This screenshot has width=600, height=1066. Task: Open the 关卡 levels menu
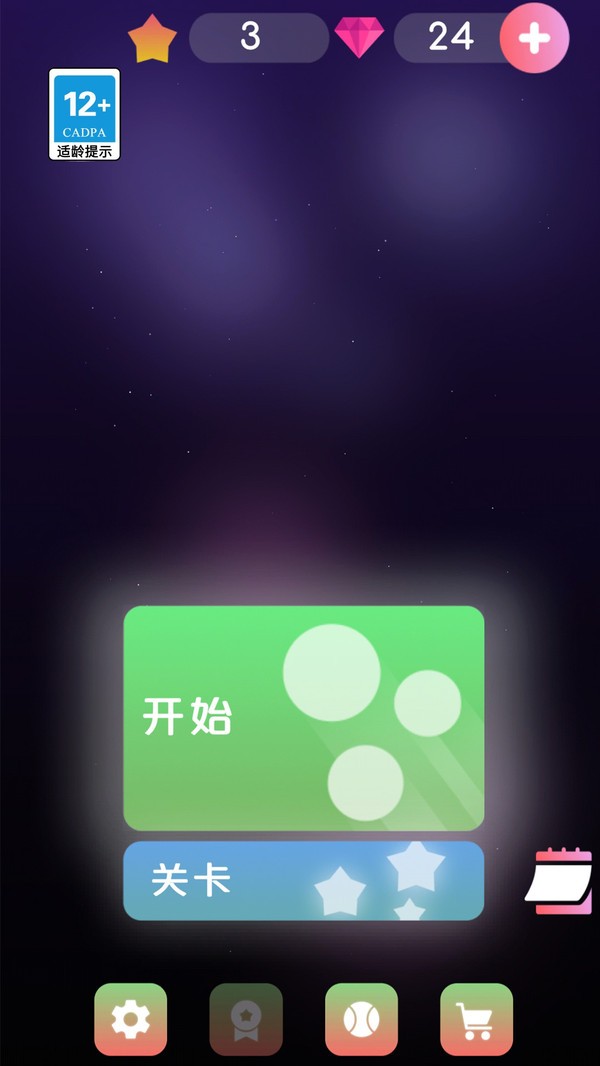303,881
